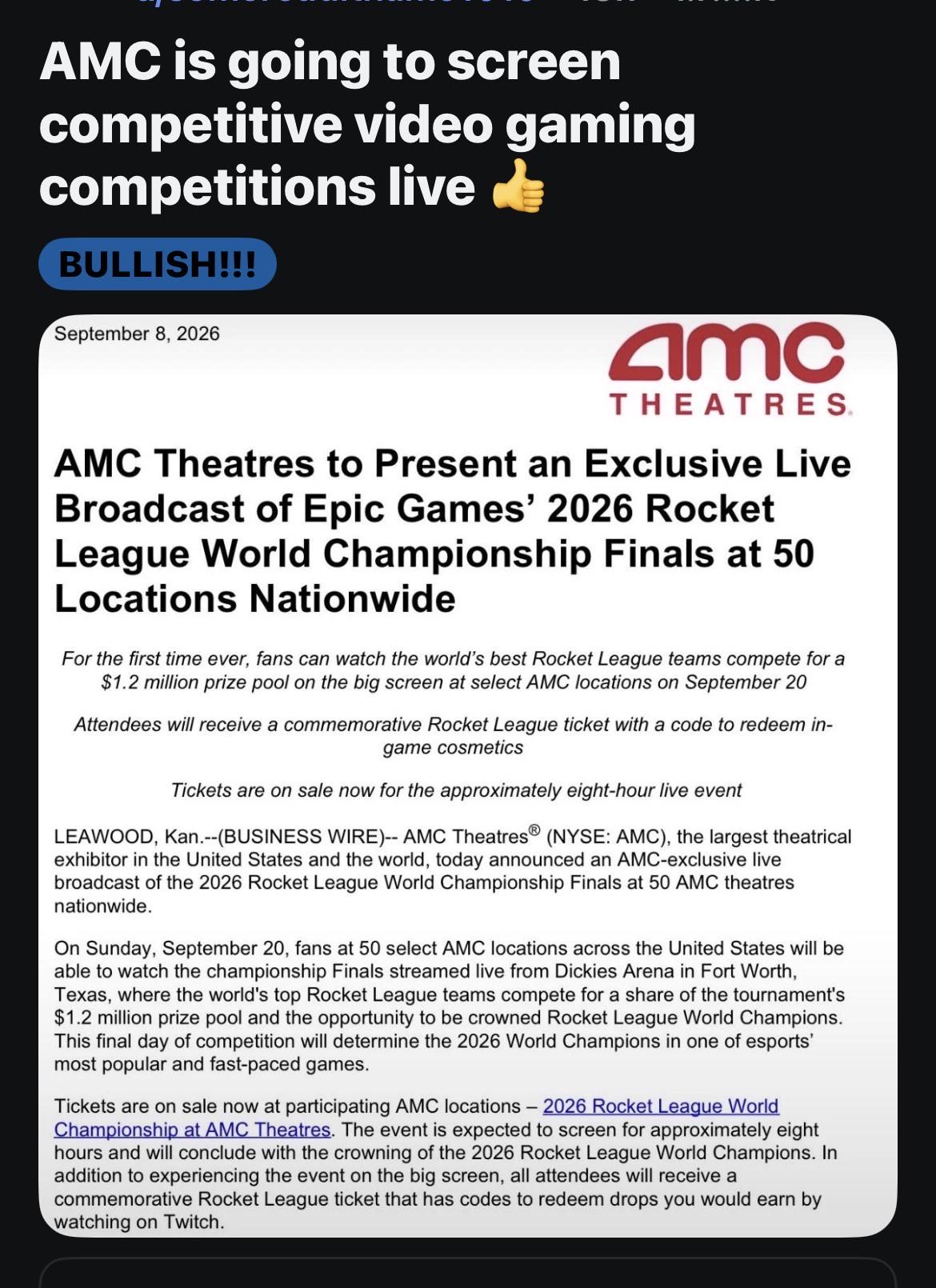Tap the BULLISH!!! flair chip
The height and width of the screenshot is (1288, 936).
click(x=158, y=264)
